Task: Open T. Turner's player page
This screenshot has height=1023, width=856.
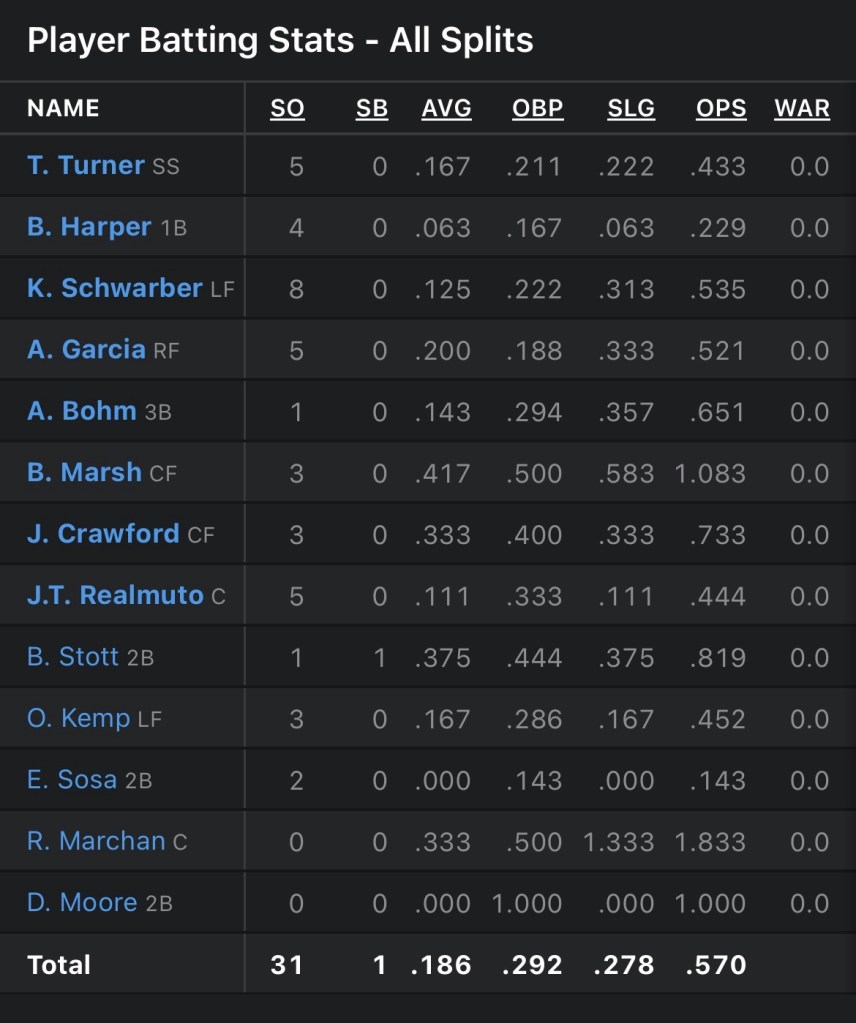Action: pos(86,165)
